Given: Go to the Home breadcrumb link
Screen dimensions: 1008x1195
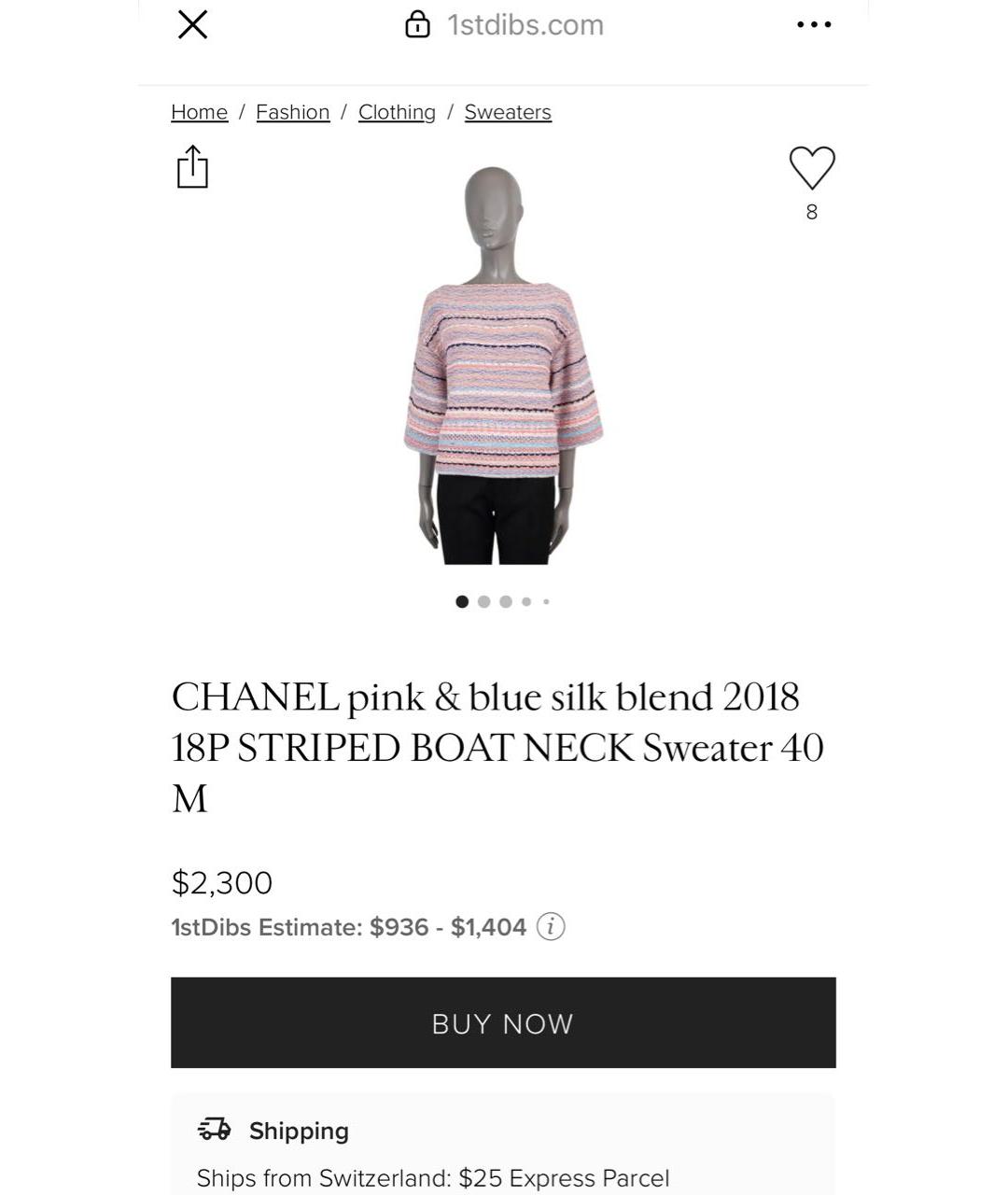Looking at the screenshot, I should [199, 112].
